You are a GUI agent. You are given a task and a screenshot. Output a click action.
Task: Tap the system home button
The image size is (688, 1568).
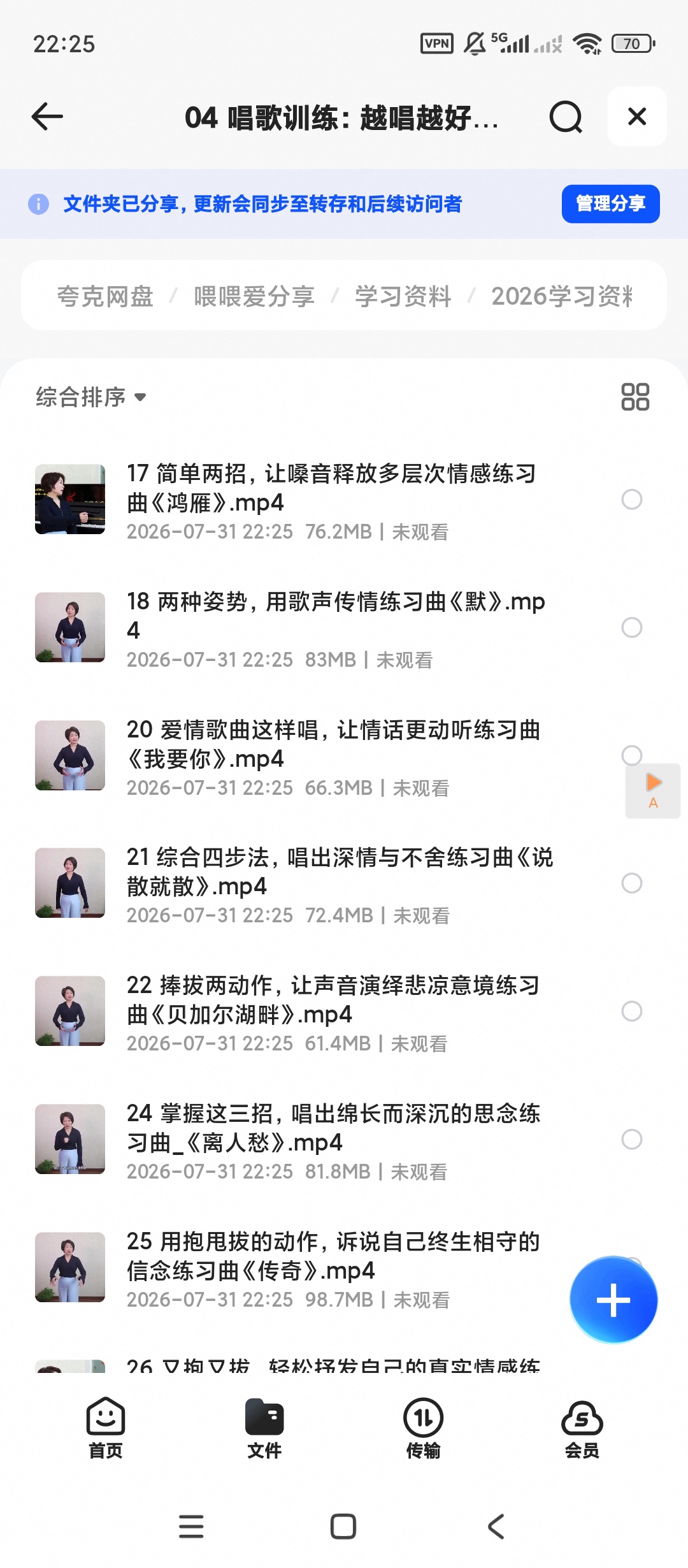(x=343, y=1527)
